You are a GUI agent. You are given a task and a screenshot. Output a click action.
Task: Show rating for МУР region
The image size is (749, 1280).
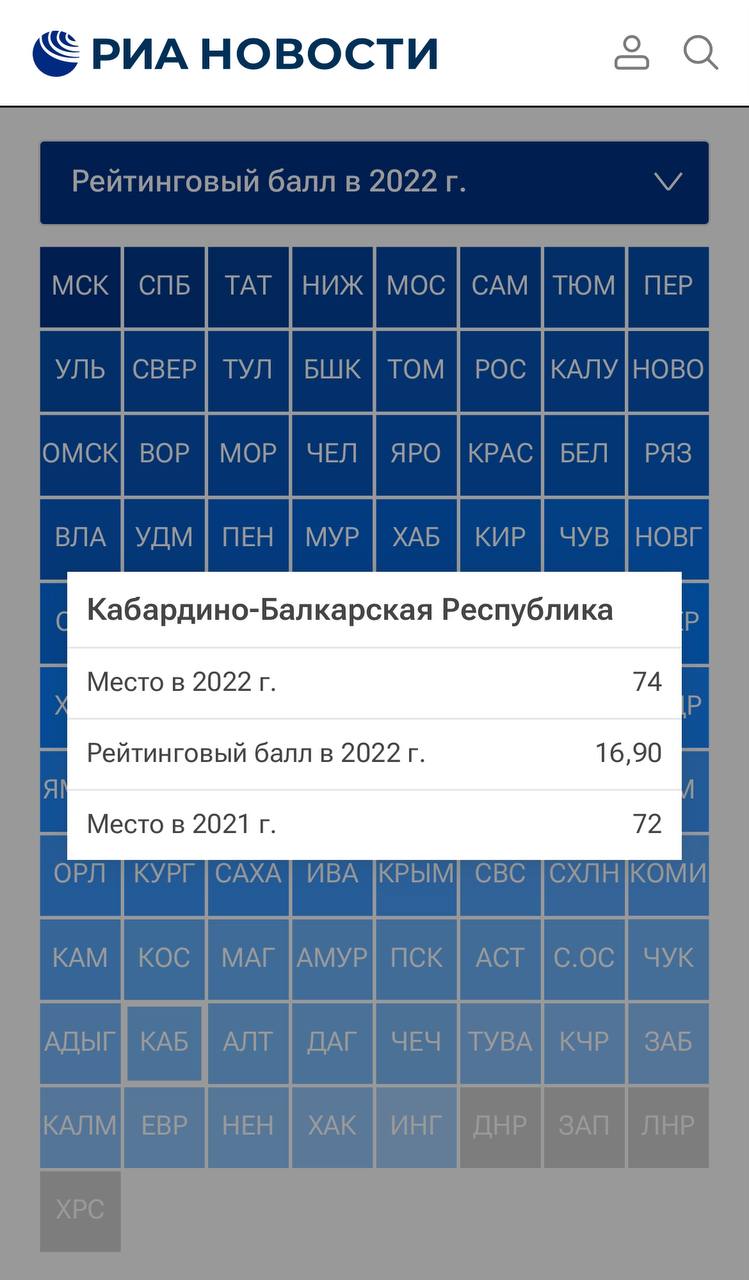click(332, 538)
